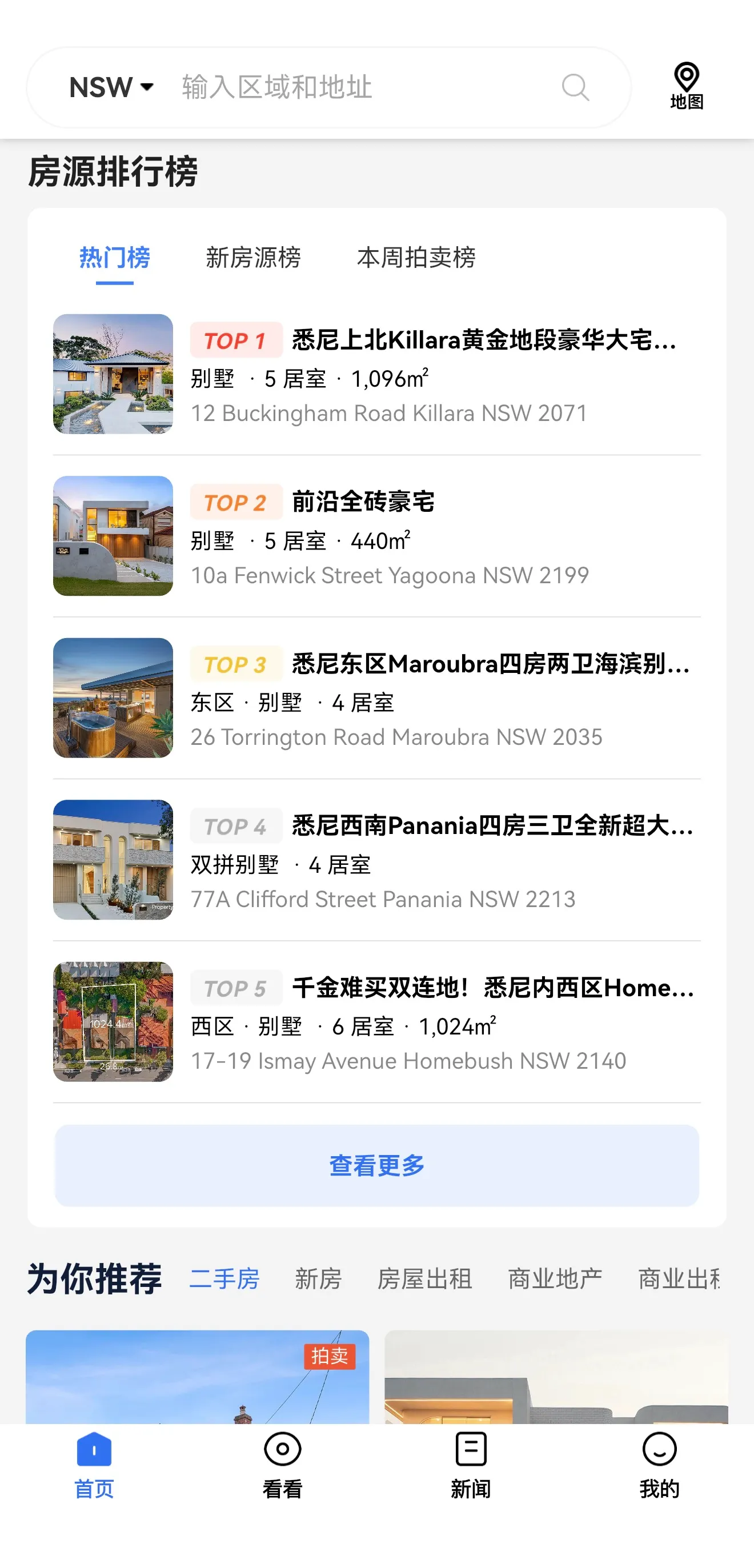View the TOP 3 Maroubra listing
The width and height of the screenshot is (754, 1568).
click(376, 698)
